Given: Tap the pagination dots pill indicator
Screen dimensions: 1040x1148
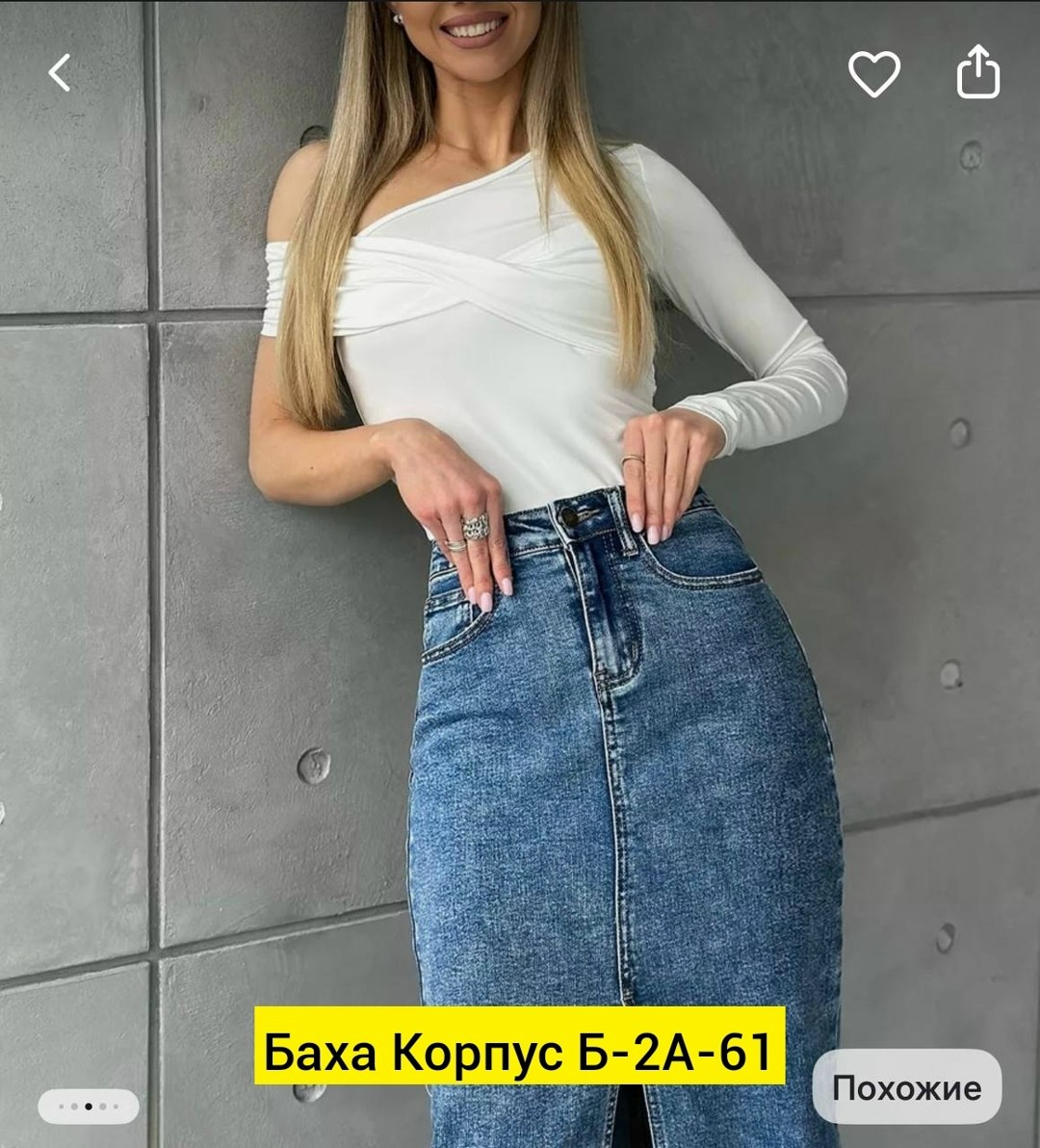Looking at the screenshot, I should 87,1107.
